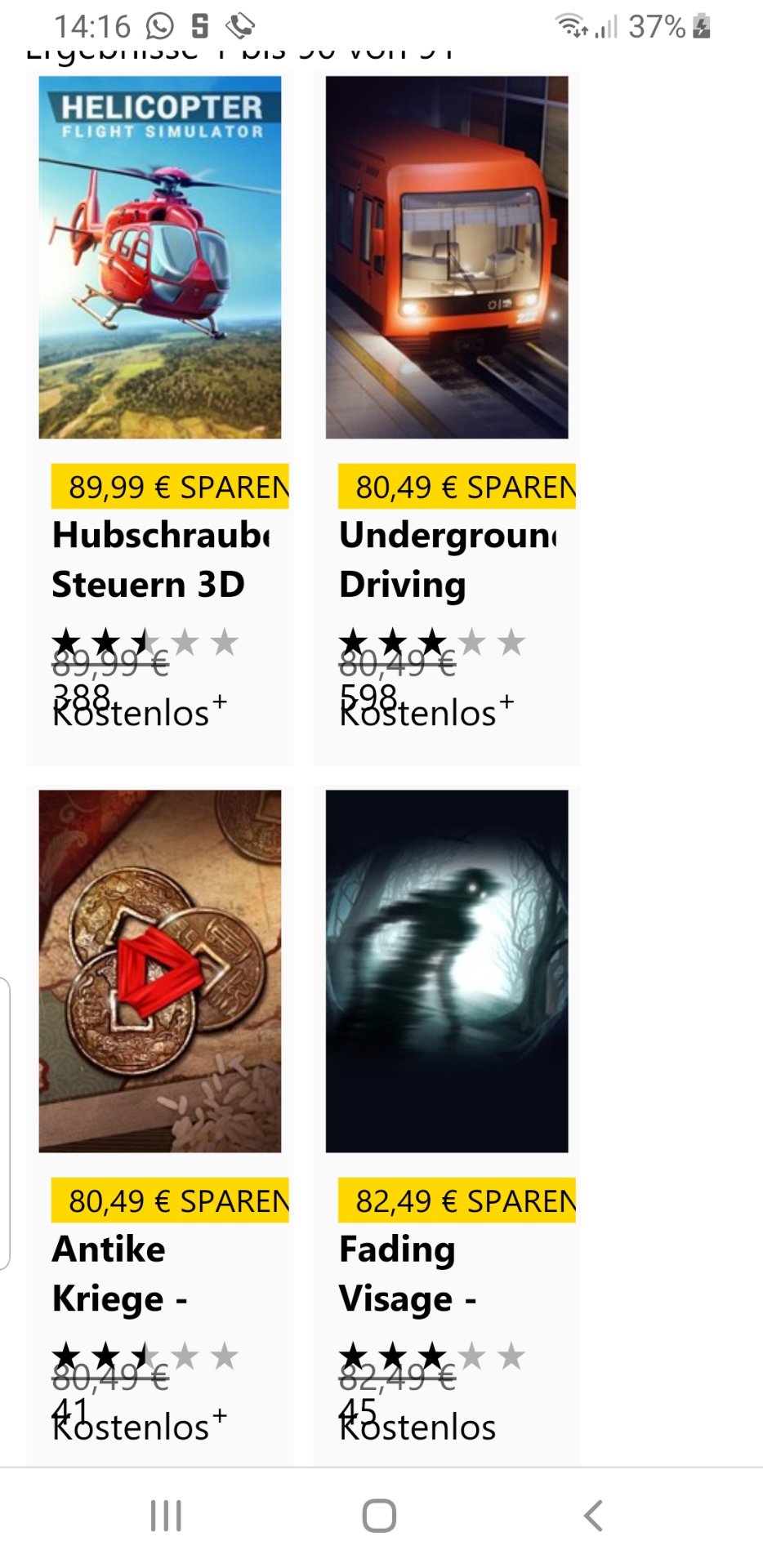Show recent apps
The image size is (763, 1568).
coord(166,1516)
